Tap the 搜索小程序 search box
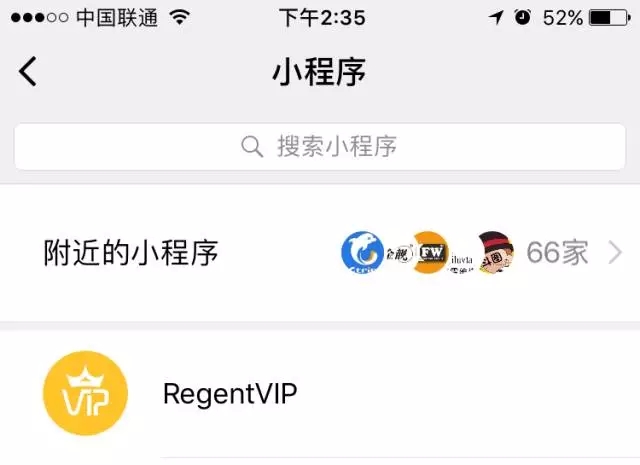Viewport: 640px width, 465px height. coord(320,147)
